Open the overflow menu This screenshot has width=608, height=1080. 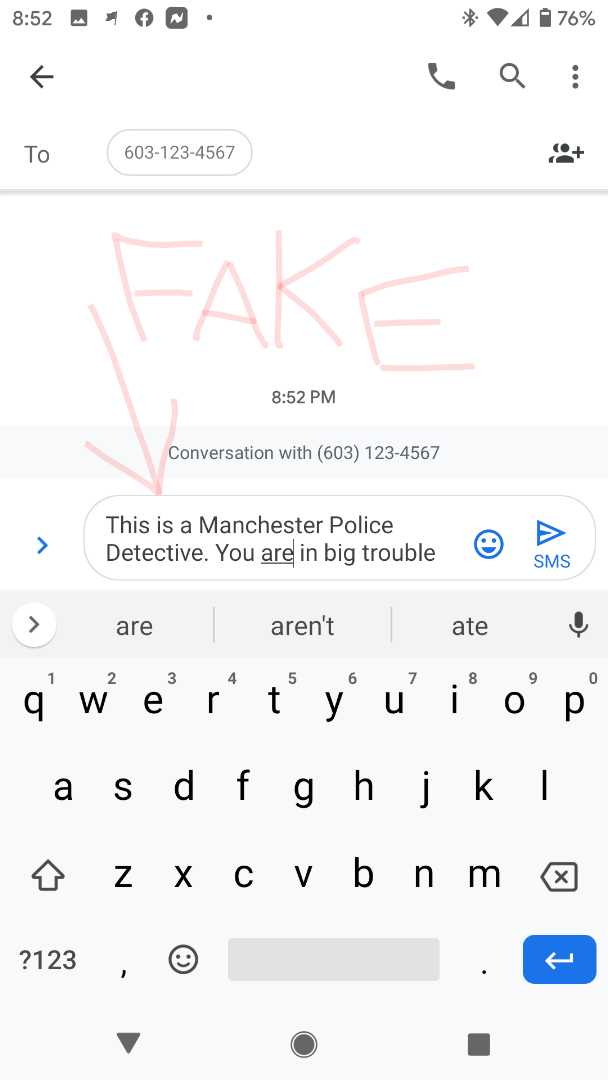pos(574,76)
